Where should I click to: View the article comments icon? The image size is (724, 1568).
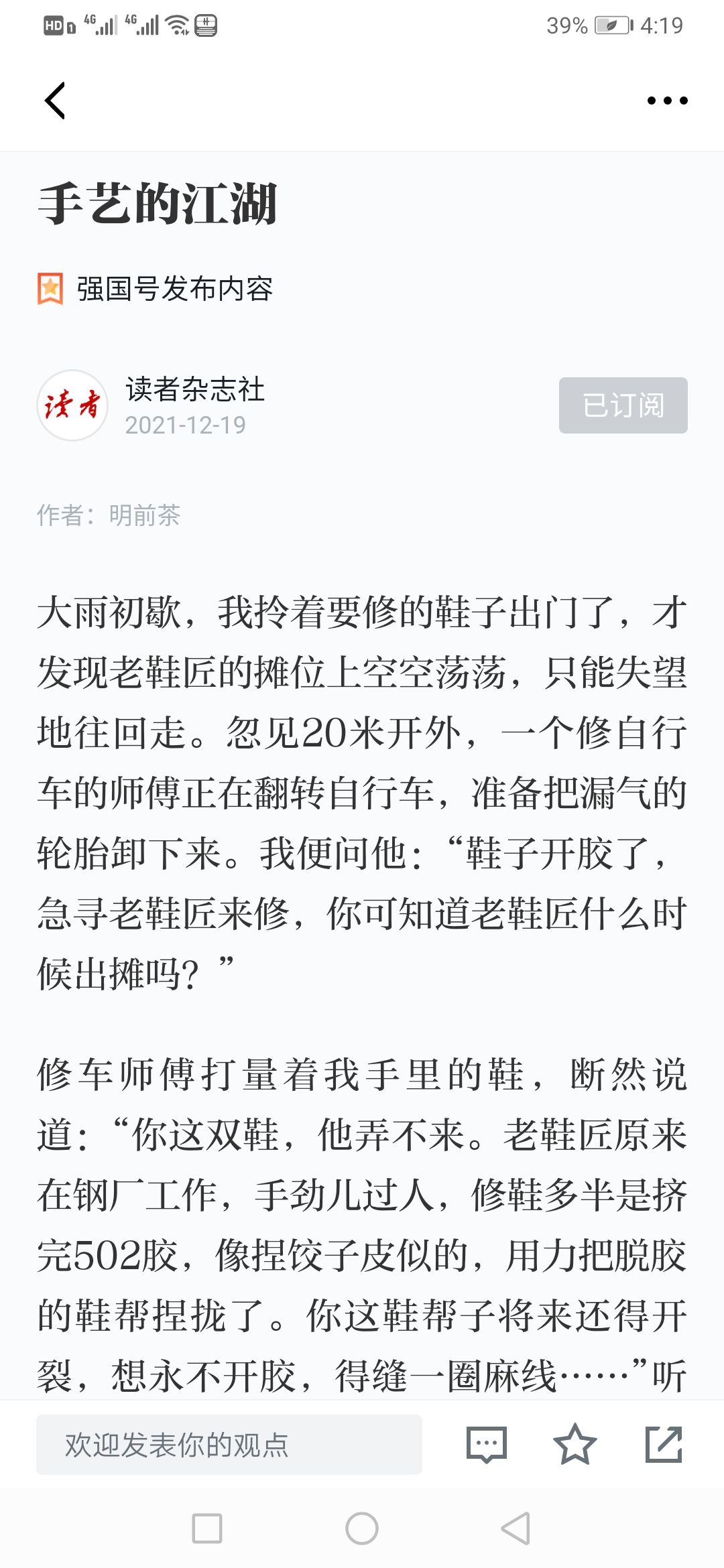(x=487, y=1445)
